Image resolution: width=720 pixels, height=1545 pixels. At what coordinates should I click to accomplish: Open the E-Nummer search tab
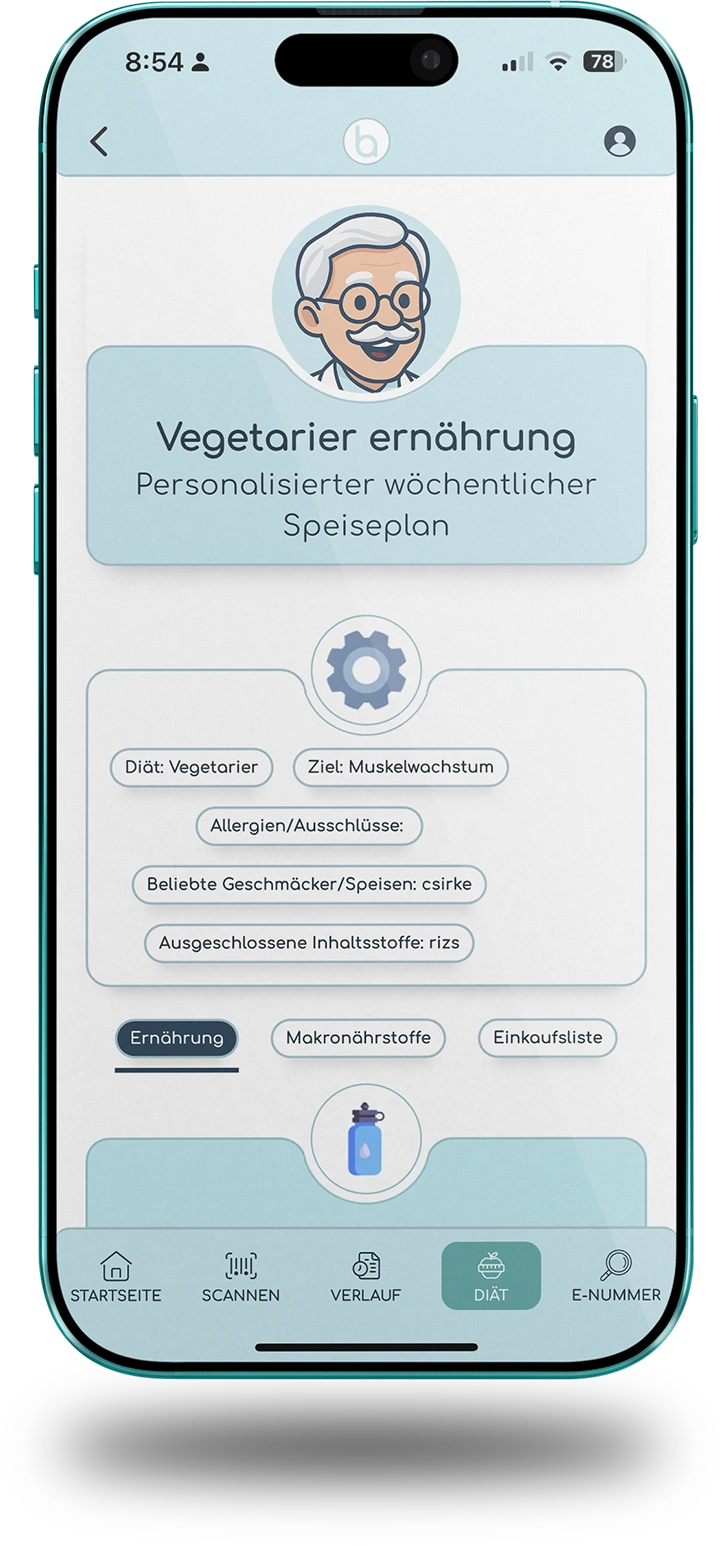pos(616,1277)
